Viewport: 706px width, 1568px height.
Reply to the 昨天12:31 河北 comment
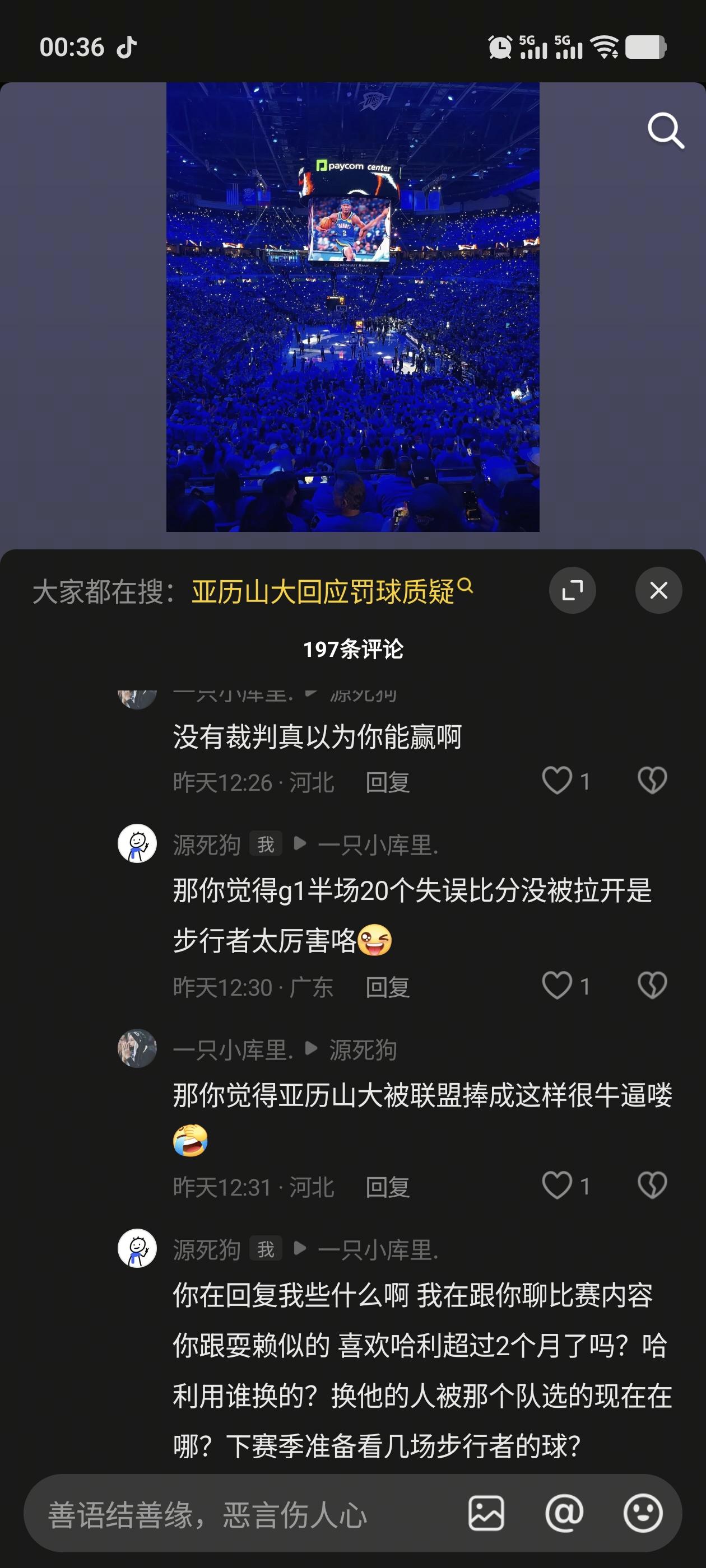point(387,1186)
